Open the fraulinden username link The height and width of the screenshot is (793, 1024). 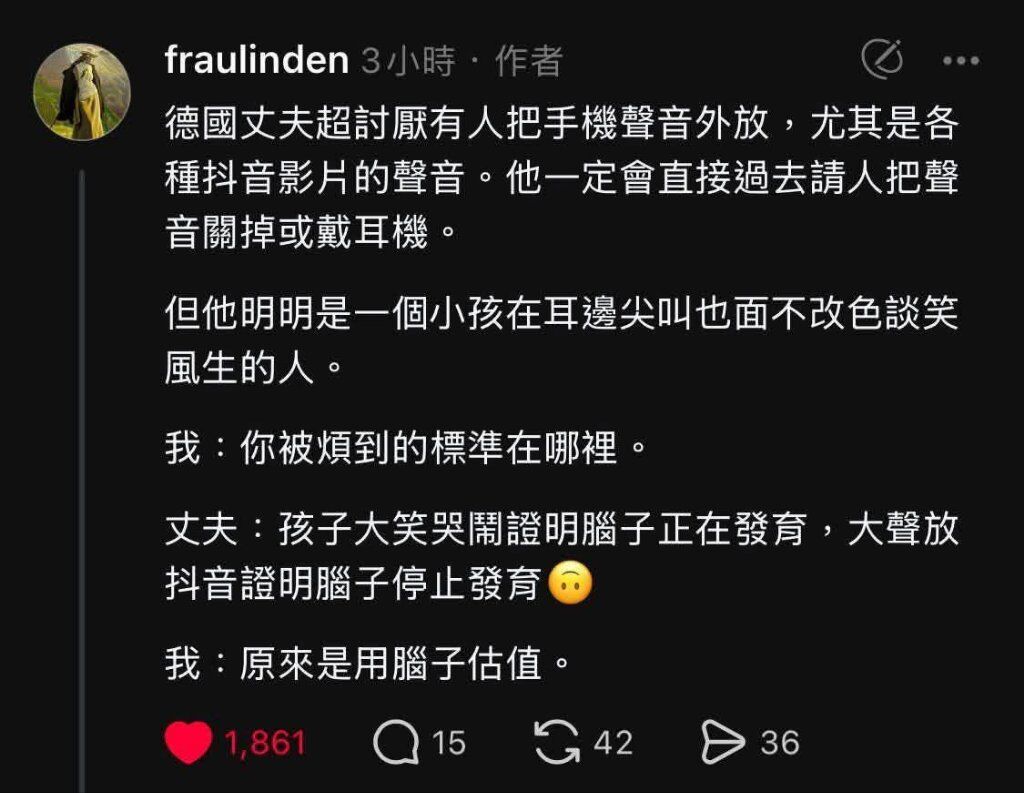click(257, 61)
